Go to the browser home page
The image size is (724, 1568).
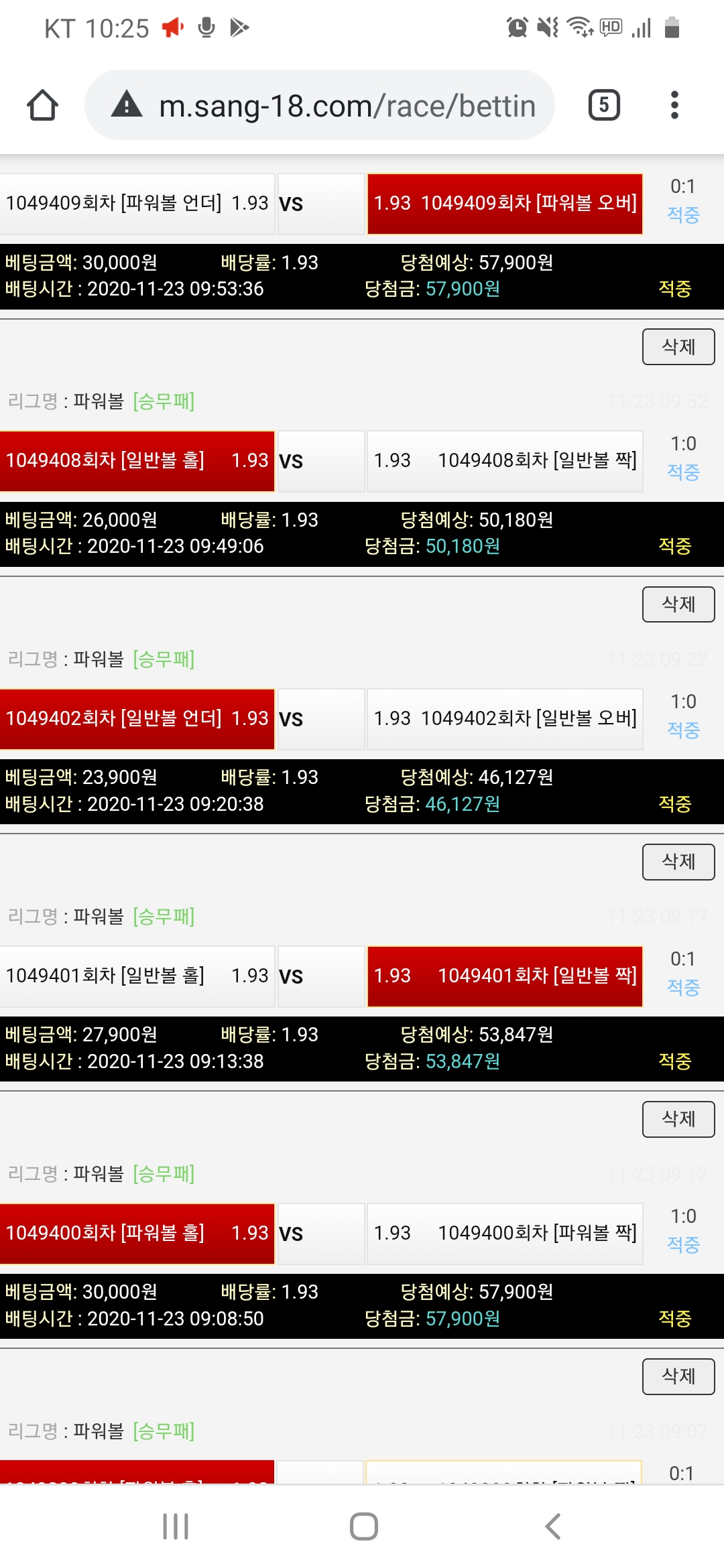pyautogui.click(x=42, y=106)
